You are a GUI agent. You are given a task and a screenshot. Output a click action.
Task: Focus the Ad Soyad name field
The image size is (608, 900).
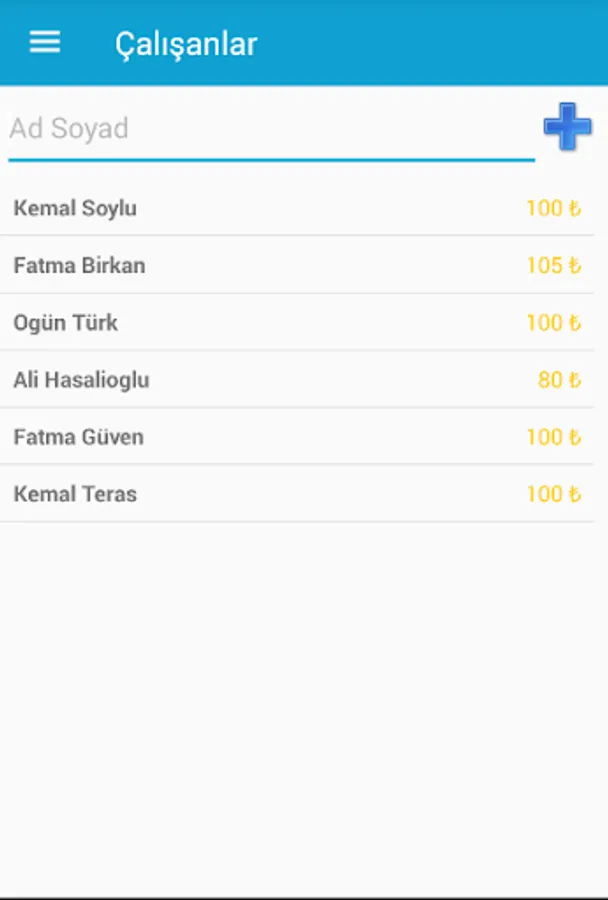(270, 129)
